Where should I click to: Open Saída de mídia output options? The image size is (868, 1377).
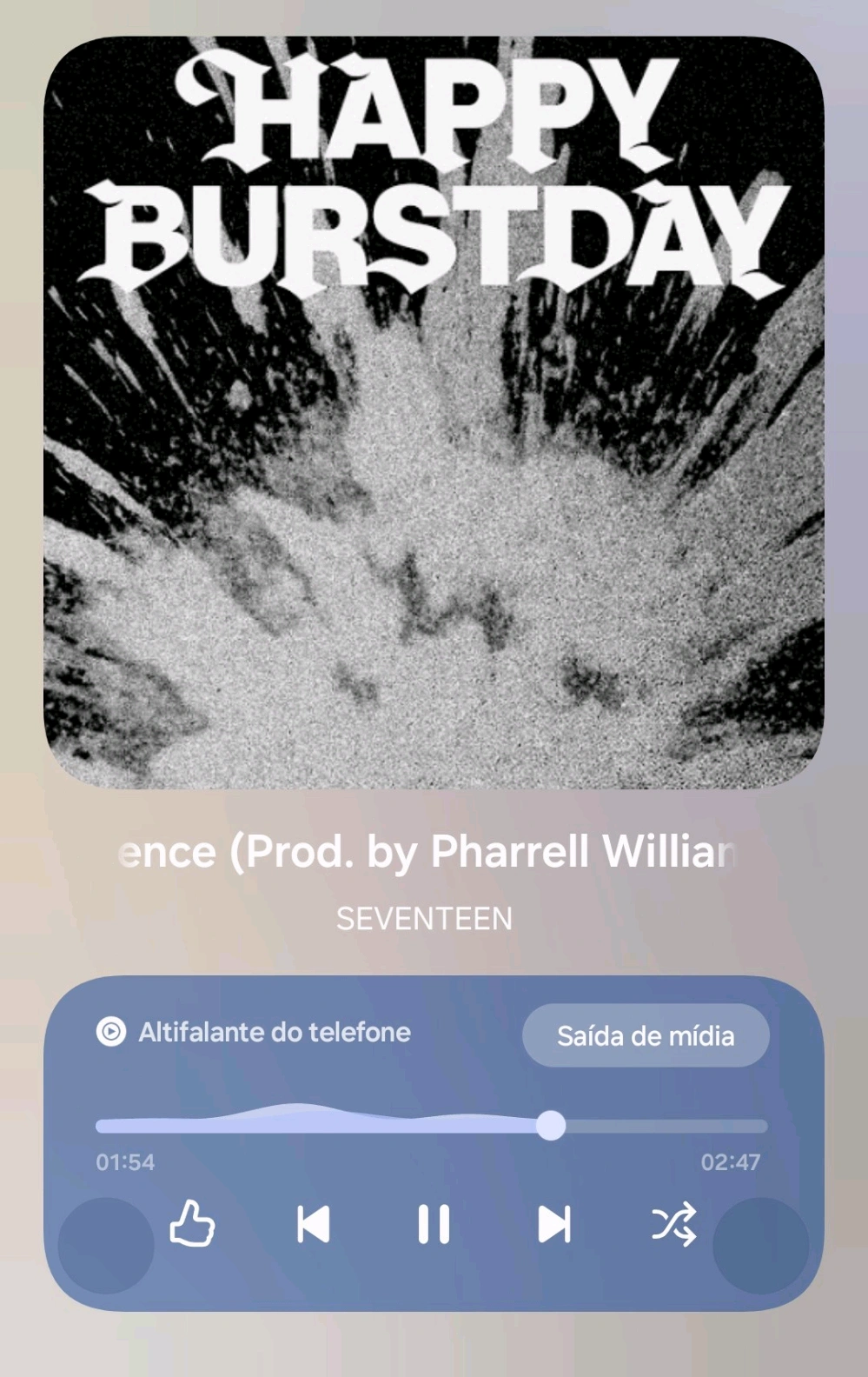coord(646,1035)
